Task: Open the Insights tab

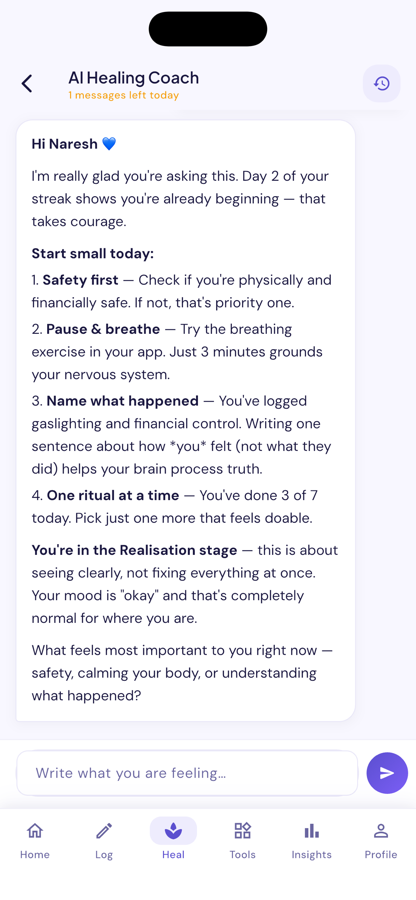Action: pos(312,840)
